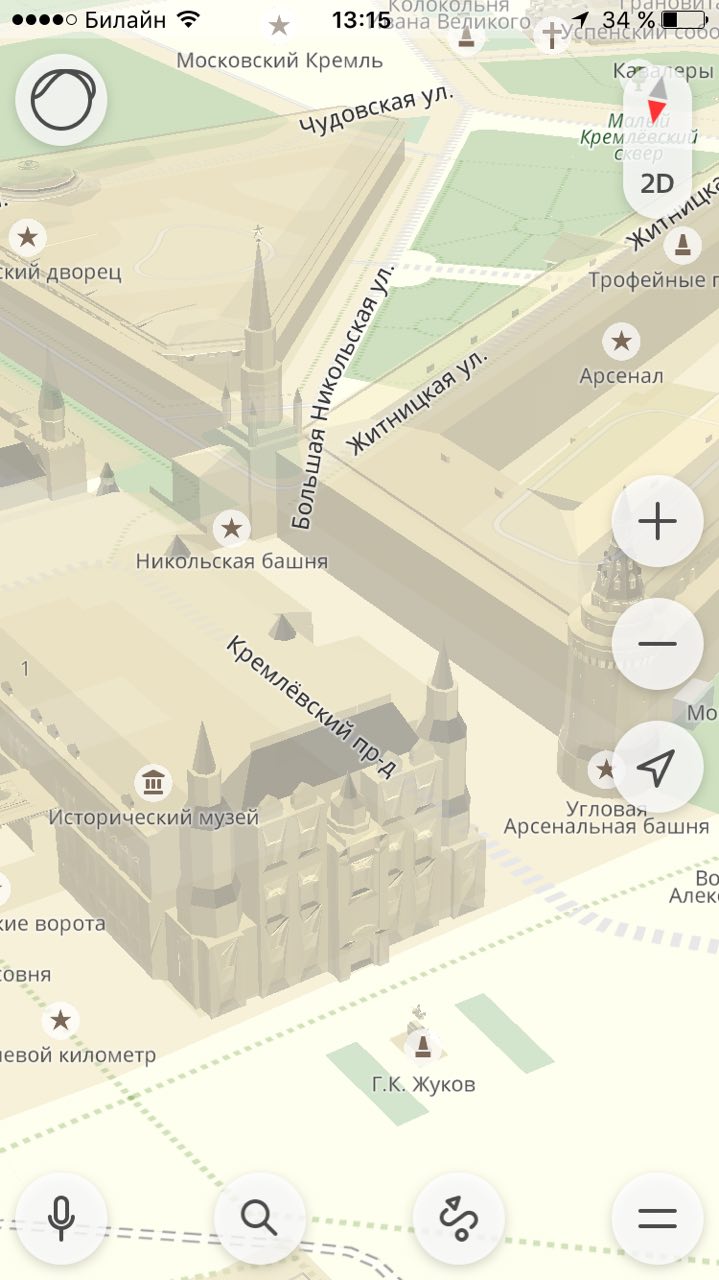Select the Арсенал star marker
This screenshot has height=1280, width=719.
[621, 342]
